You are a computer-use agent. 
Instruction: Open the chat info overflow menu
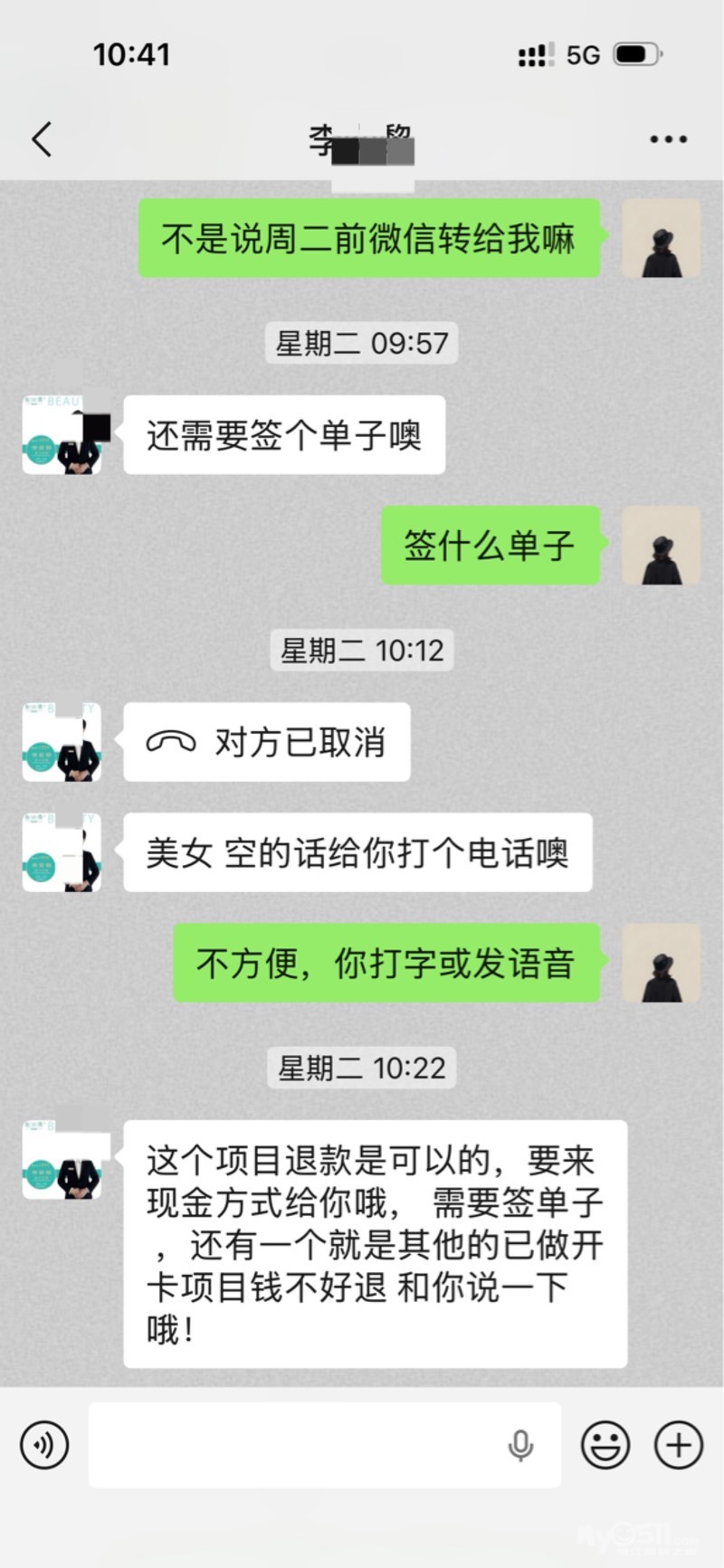click(668, 139)
